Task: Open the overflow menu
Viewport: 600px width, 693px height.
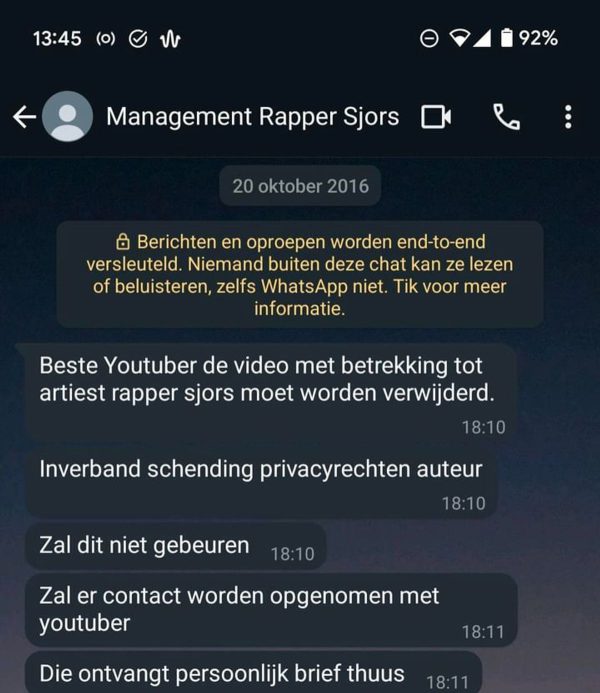Action: pyautogui.click(x=568, y=117)
